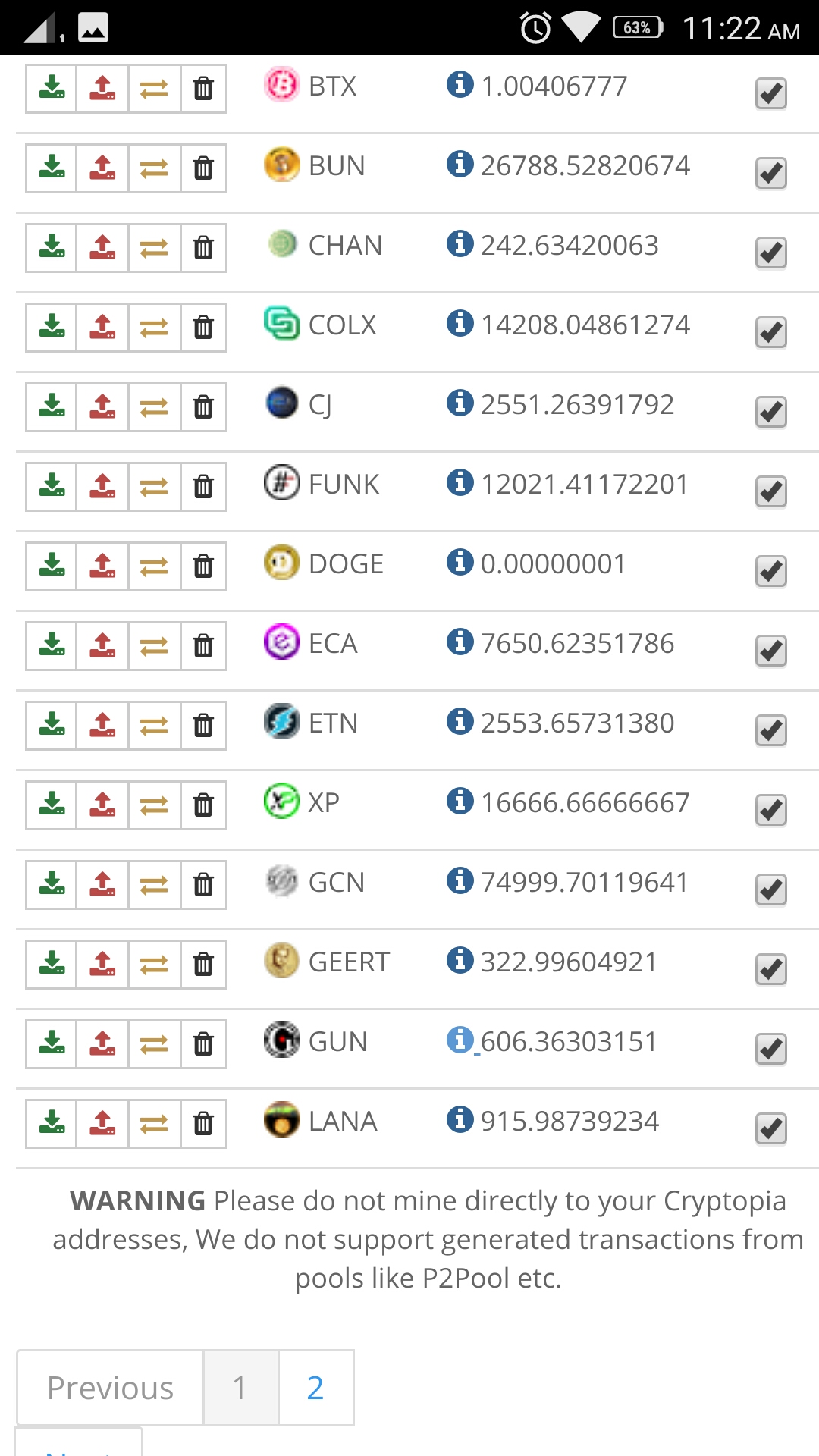The height and width of the screenshot is (1456, 819).
Task: Open transfer arrows for CHAN
Action: (x=154, y=248)
